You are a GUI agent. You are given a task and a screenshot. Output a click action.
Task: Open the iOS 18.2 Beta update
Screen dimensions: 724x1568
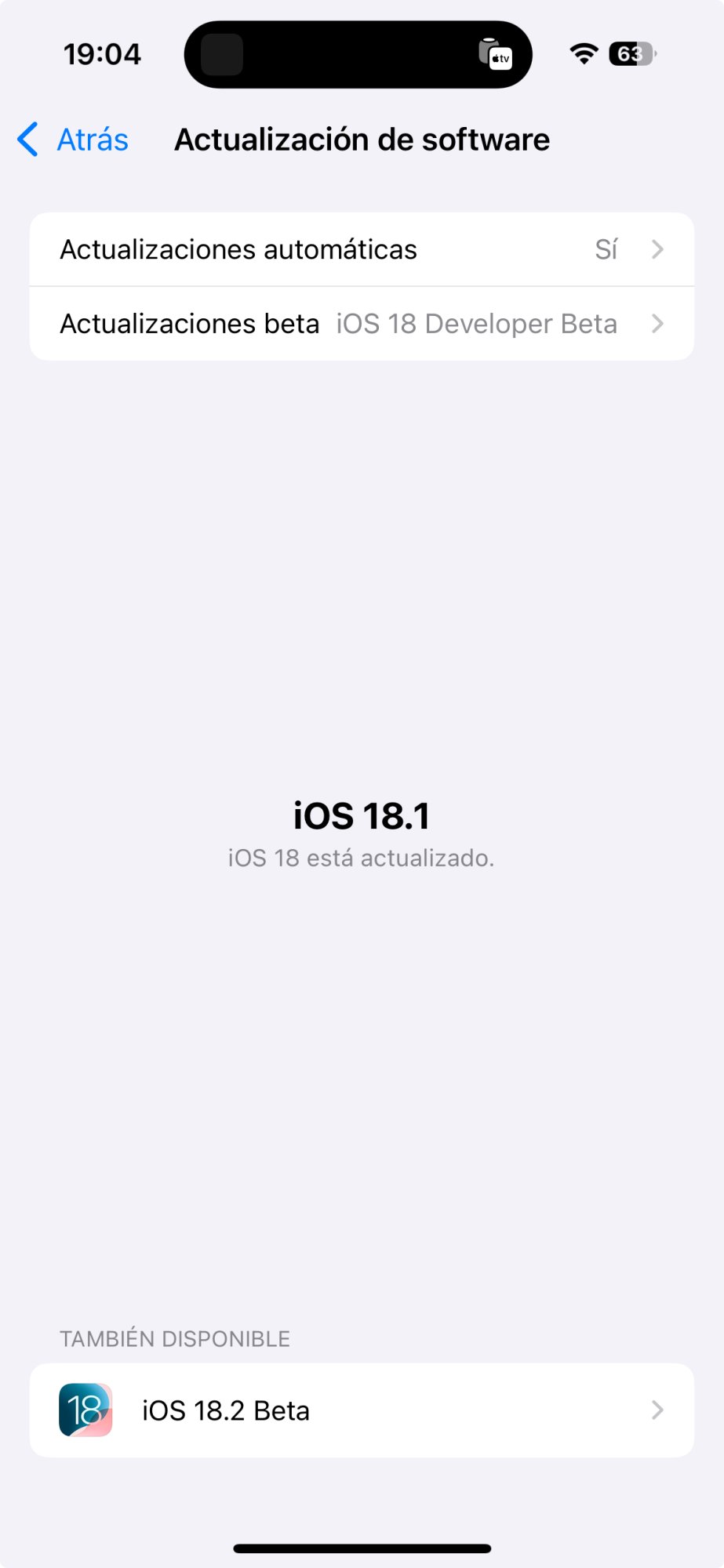(362, 1410)
